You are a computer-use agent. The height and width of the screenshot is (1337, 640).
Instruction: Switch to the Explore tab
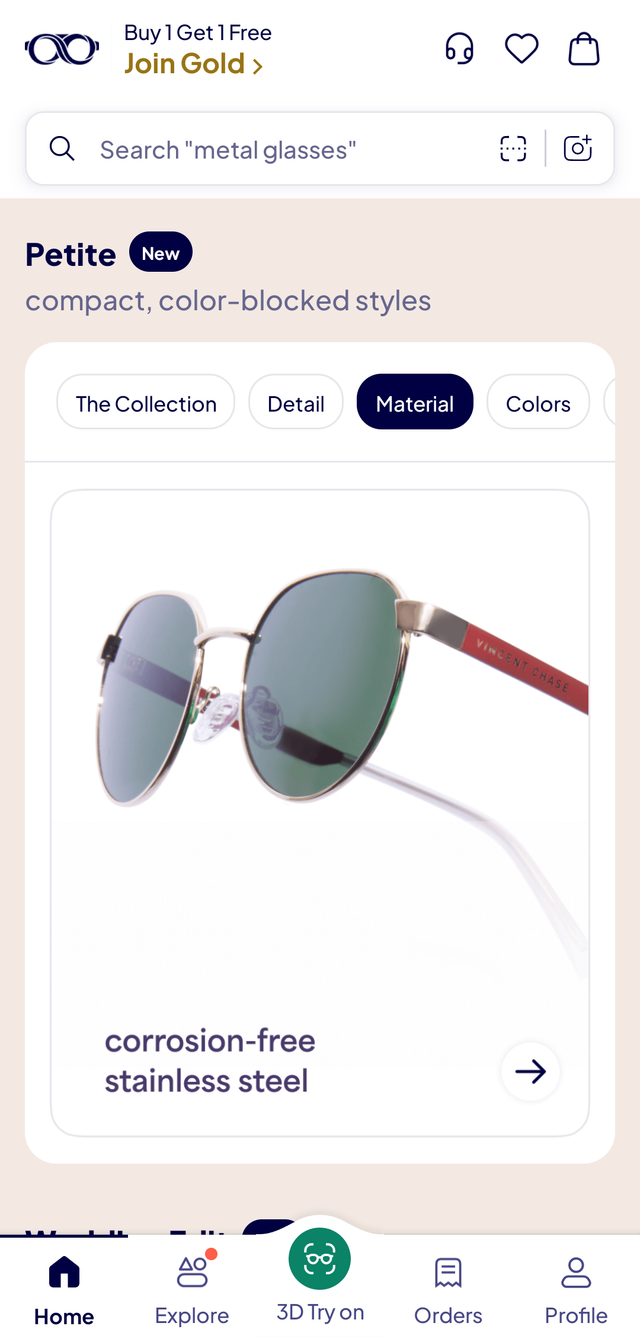(x=192, y=1288)
